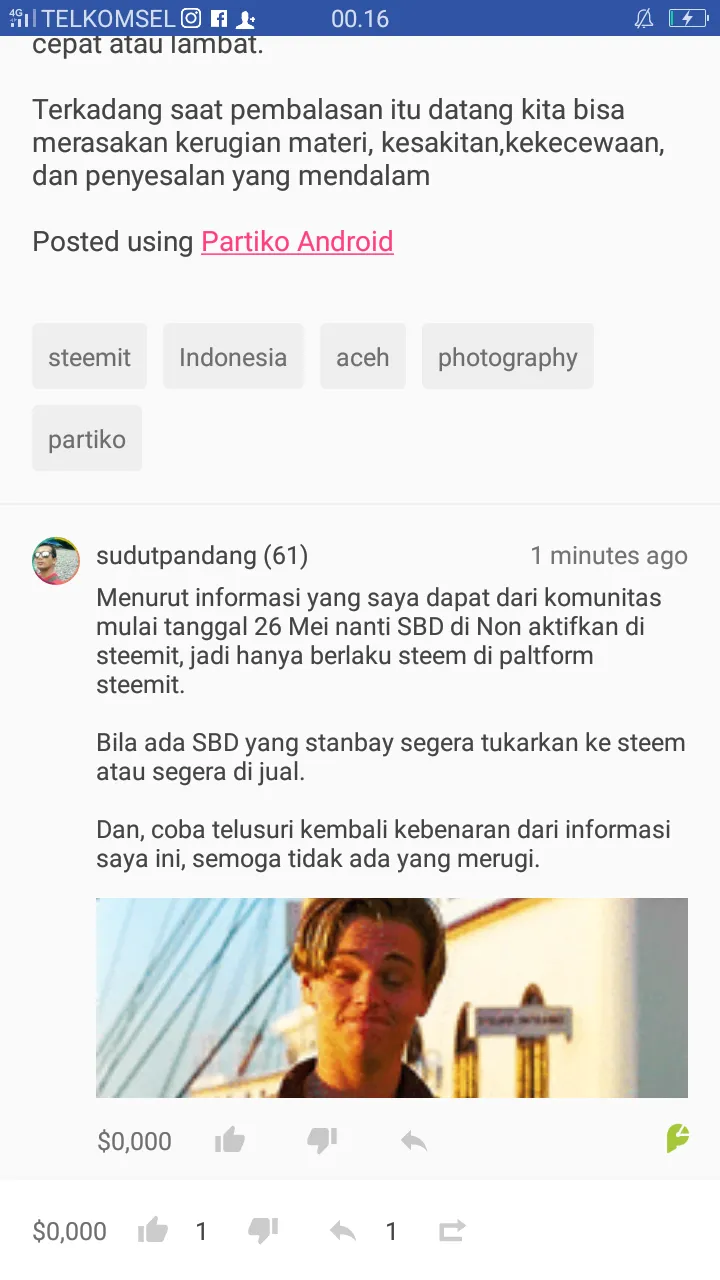Resteem the post with the share arrows

pyautogui.click(x=452, y=1231)
